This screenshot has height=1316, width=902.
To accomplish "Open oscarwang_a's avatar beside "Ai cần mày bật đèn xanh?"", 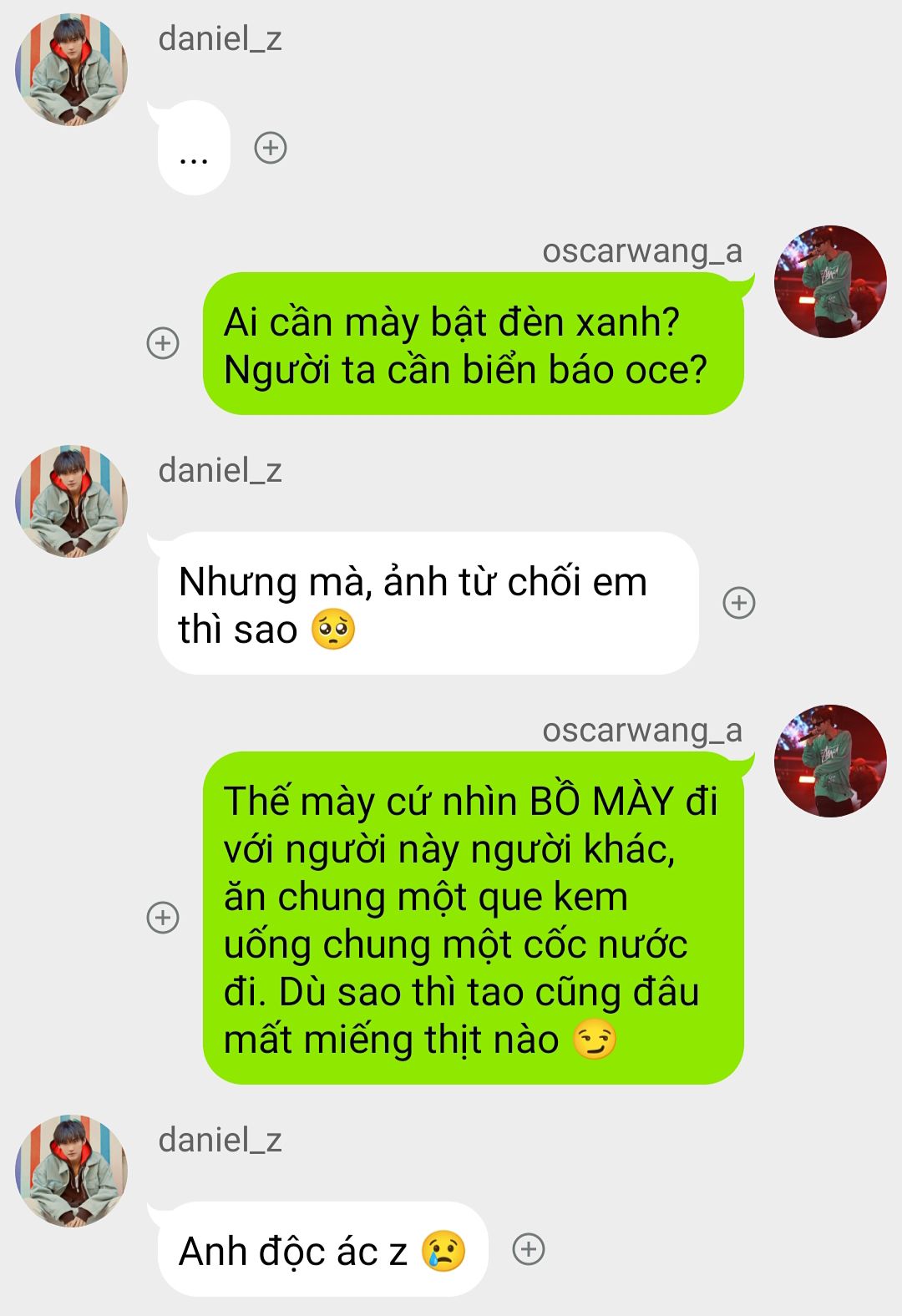I will tap(830, 281).
